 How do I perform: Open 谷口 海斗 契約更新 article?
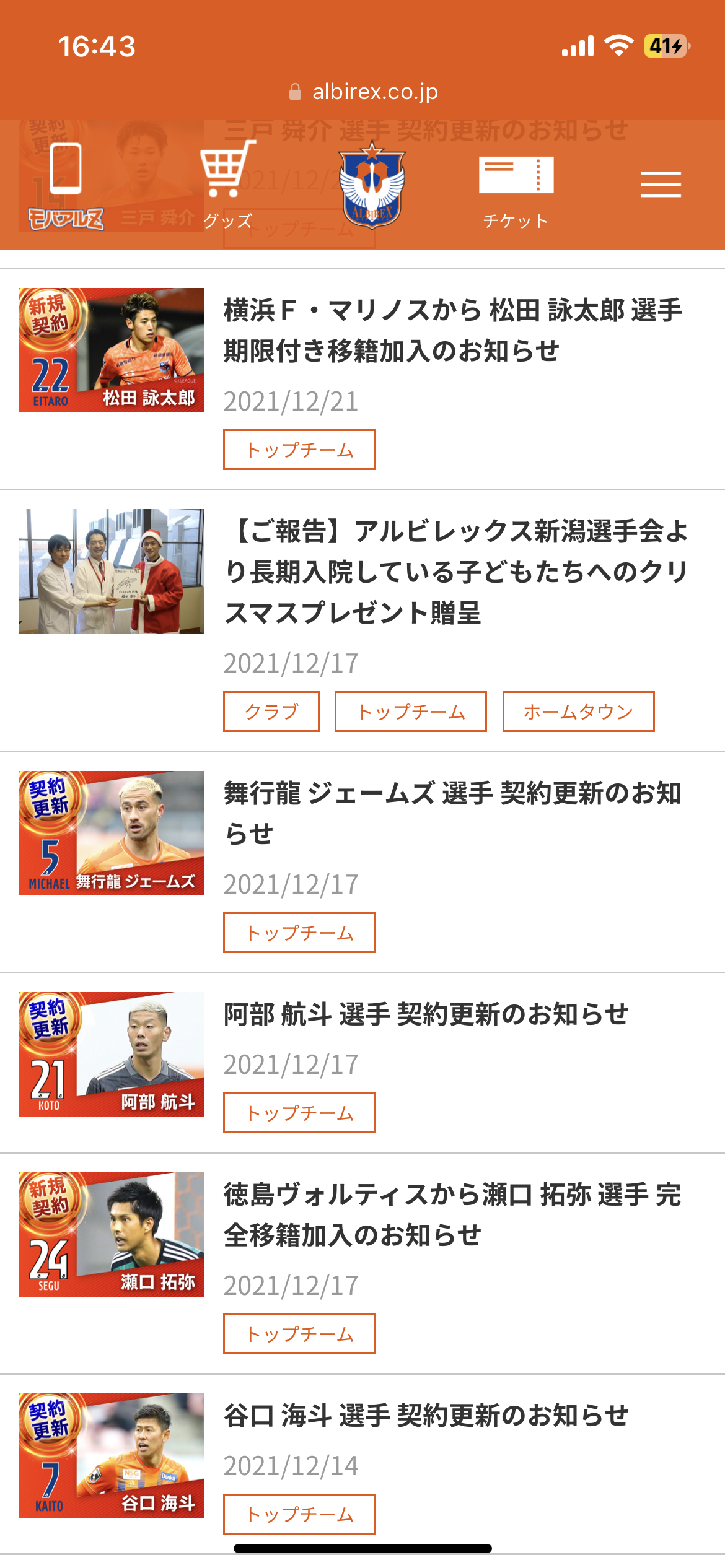point(426,1416)
